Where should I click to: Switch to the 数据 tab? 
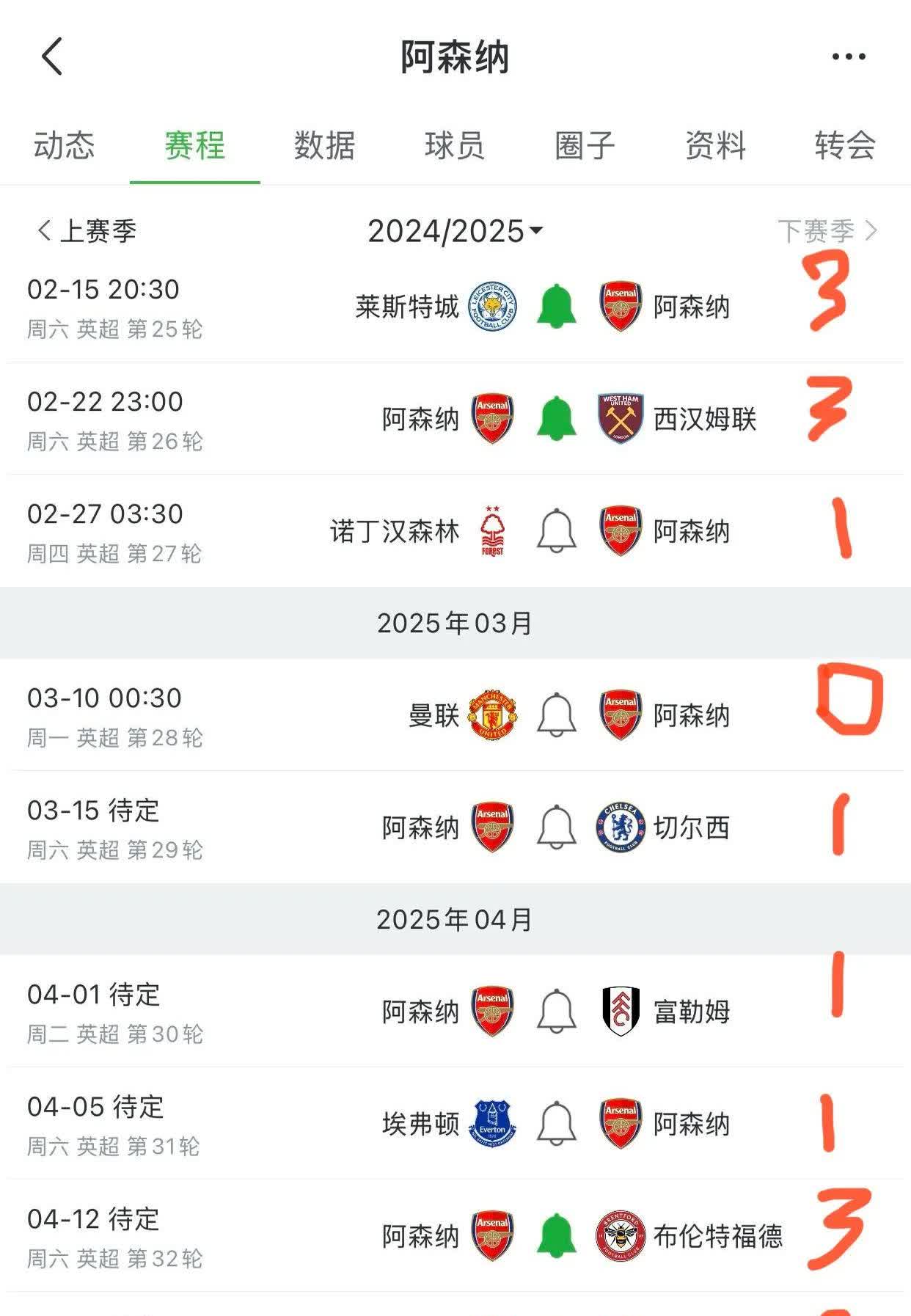325,145
